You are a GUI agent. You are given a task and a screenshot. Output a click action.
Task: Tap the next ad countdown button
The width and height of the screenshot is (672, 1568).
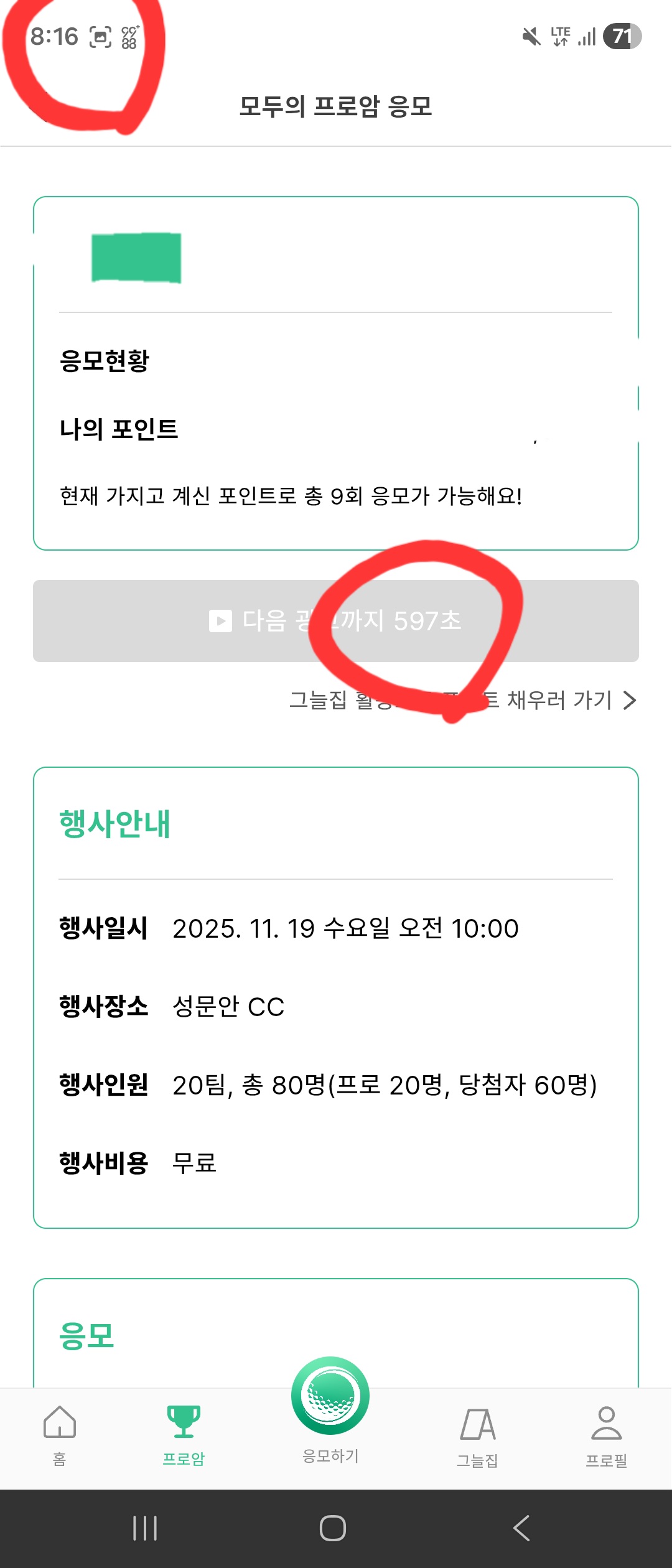click(x=336, y=620)
